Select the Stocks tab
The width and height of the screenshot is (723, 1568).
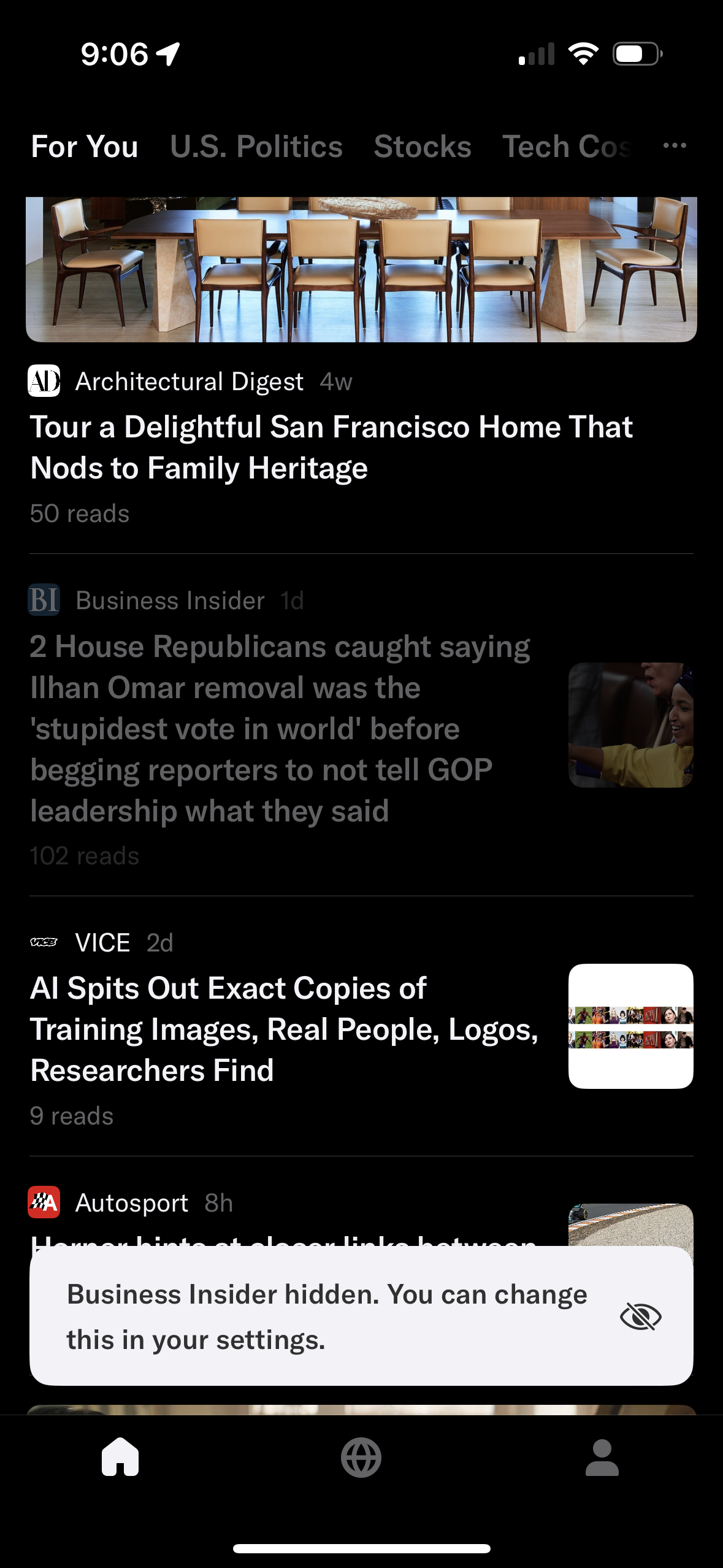coord(422,147)
